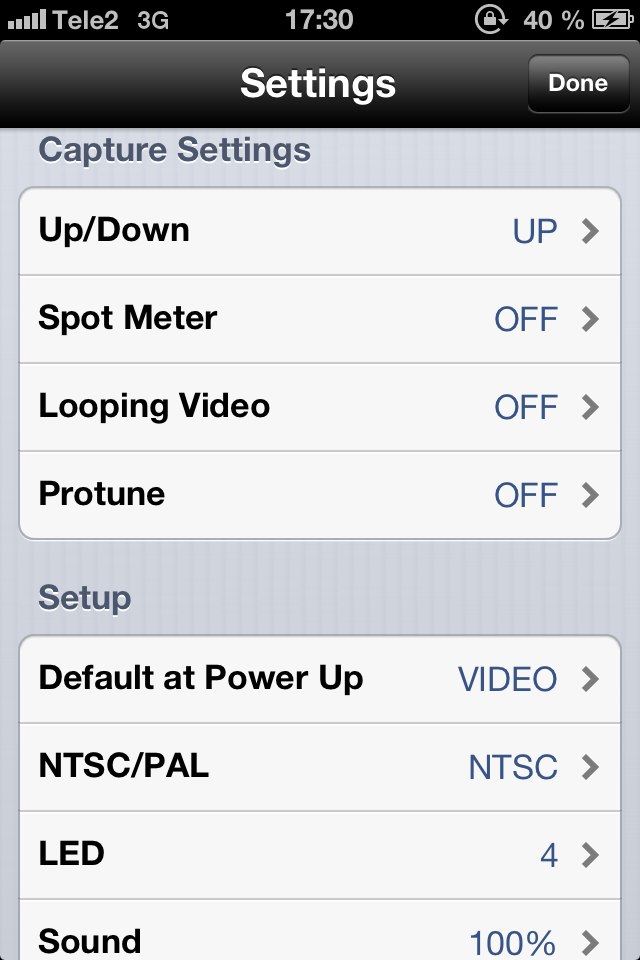Screen dimensions: 640x960
Task: Open Default at Power Up options
Action: click(x=320, y=679)
